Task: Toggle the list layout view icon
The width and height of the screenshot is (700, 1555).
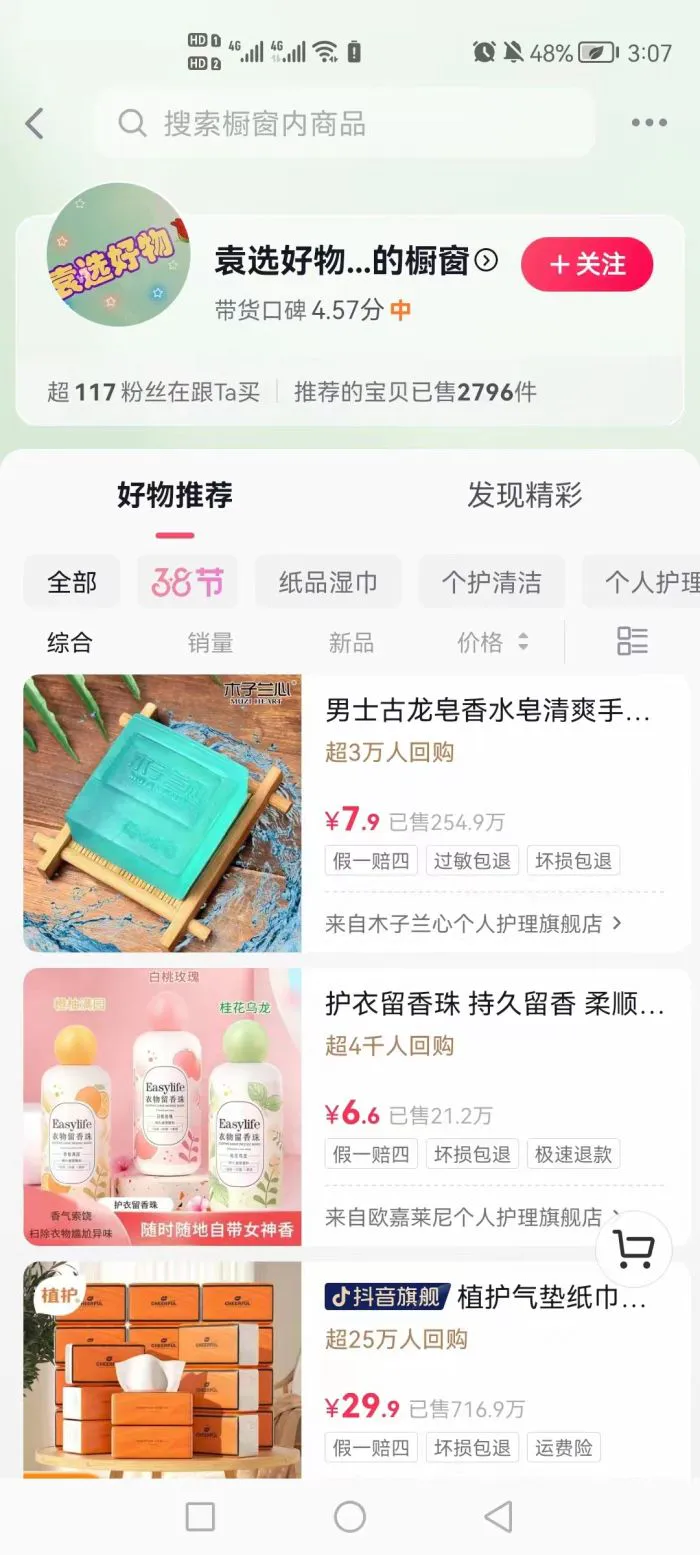Action: (x=632, y=642)
